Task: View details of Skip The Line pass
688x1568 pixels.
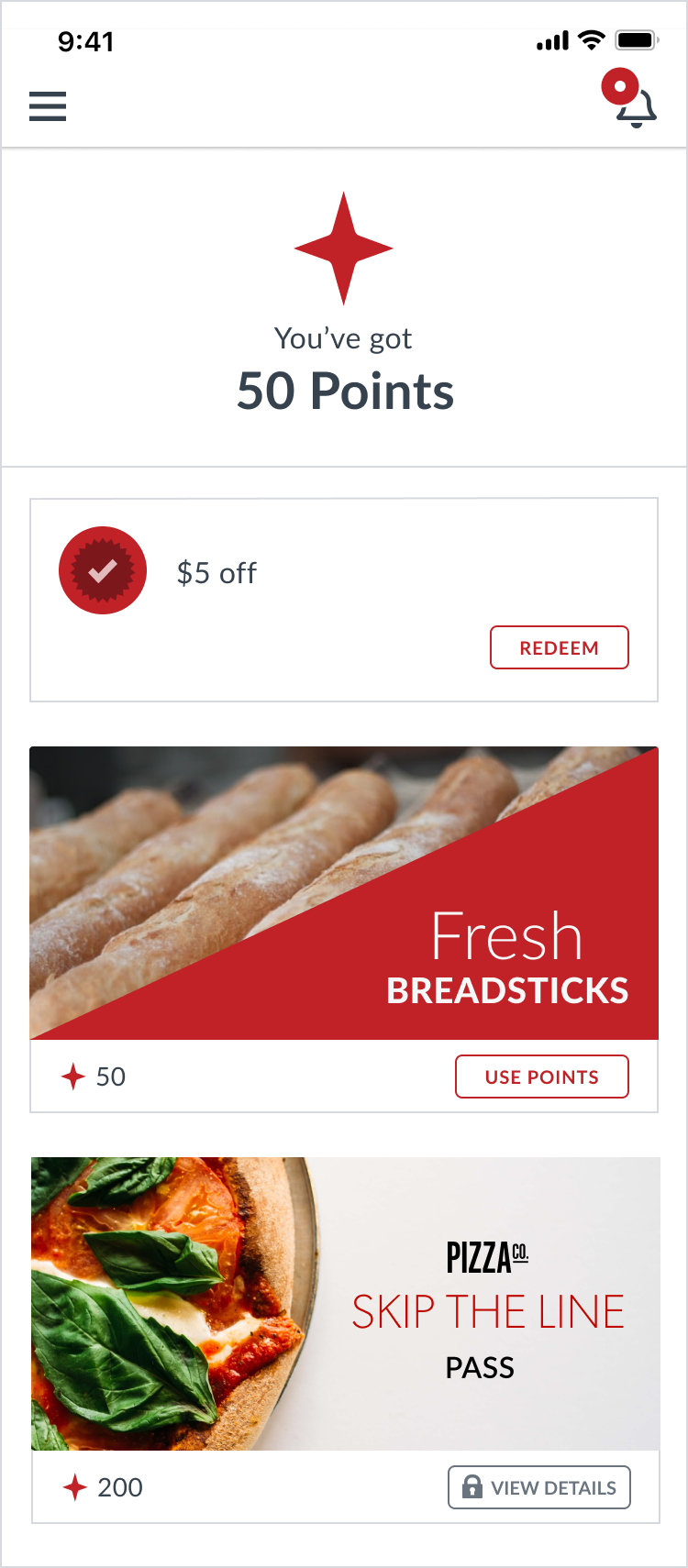Action: point(538,1487)
